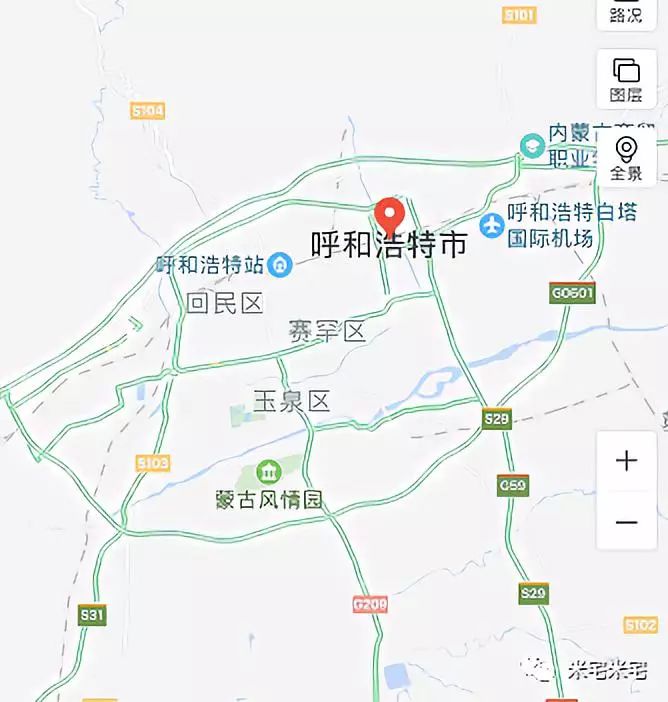Open the 蒙古风情园 place marker
This screenshot has width=668, height=702.
269,471
